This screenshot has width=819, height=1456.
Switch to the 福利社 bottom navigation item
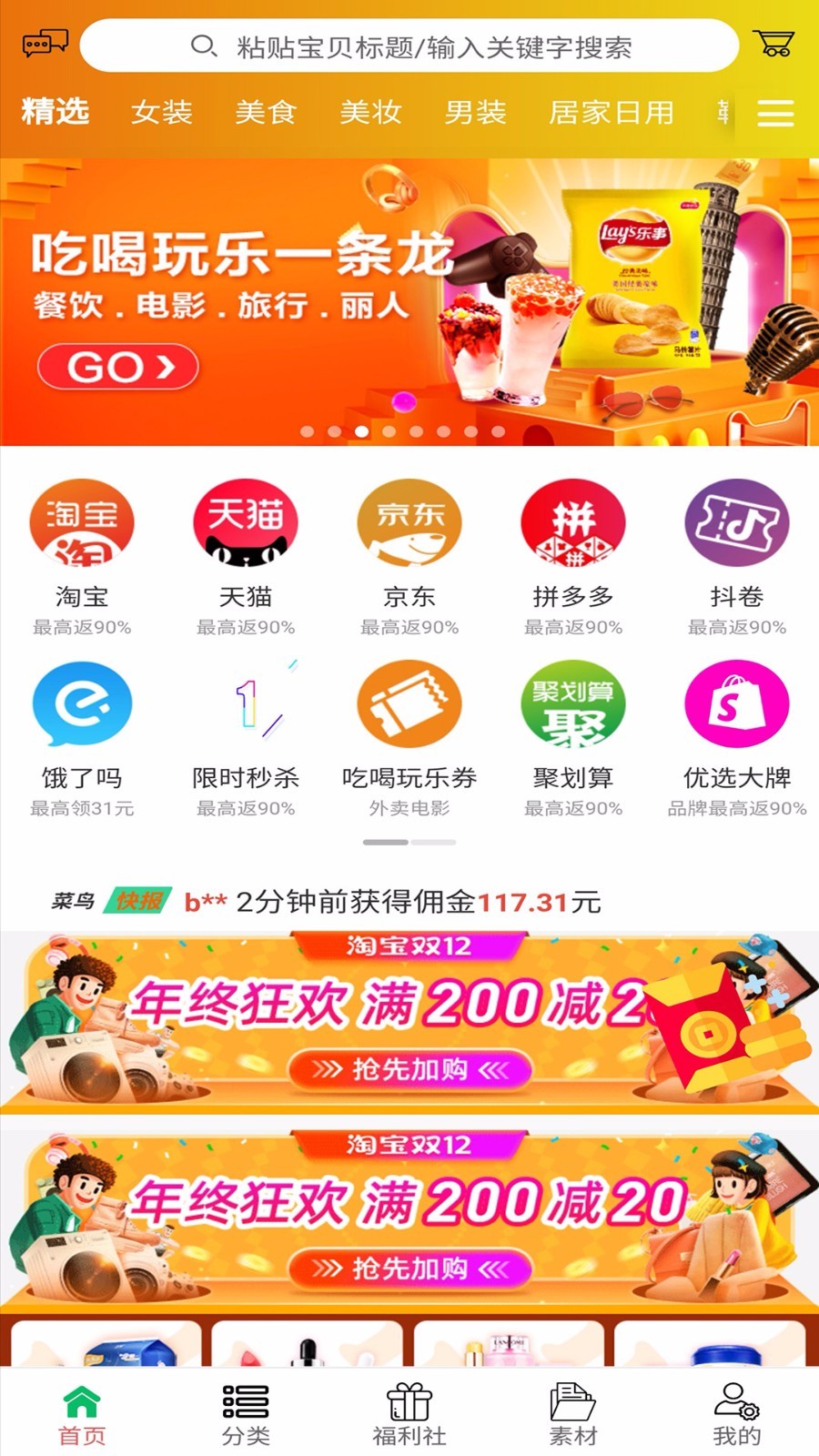409,1410
